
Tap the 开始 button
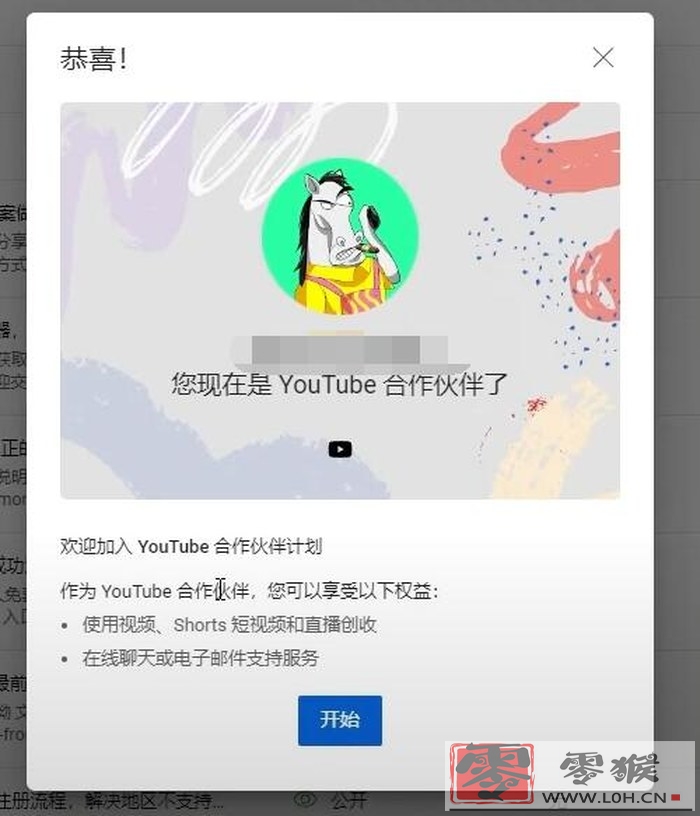(x=340, y=720)
